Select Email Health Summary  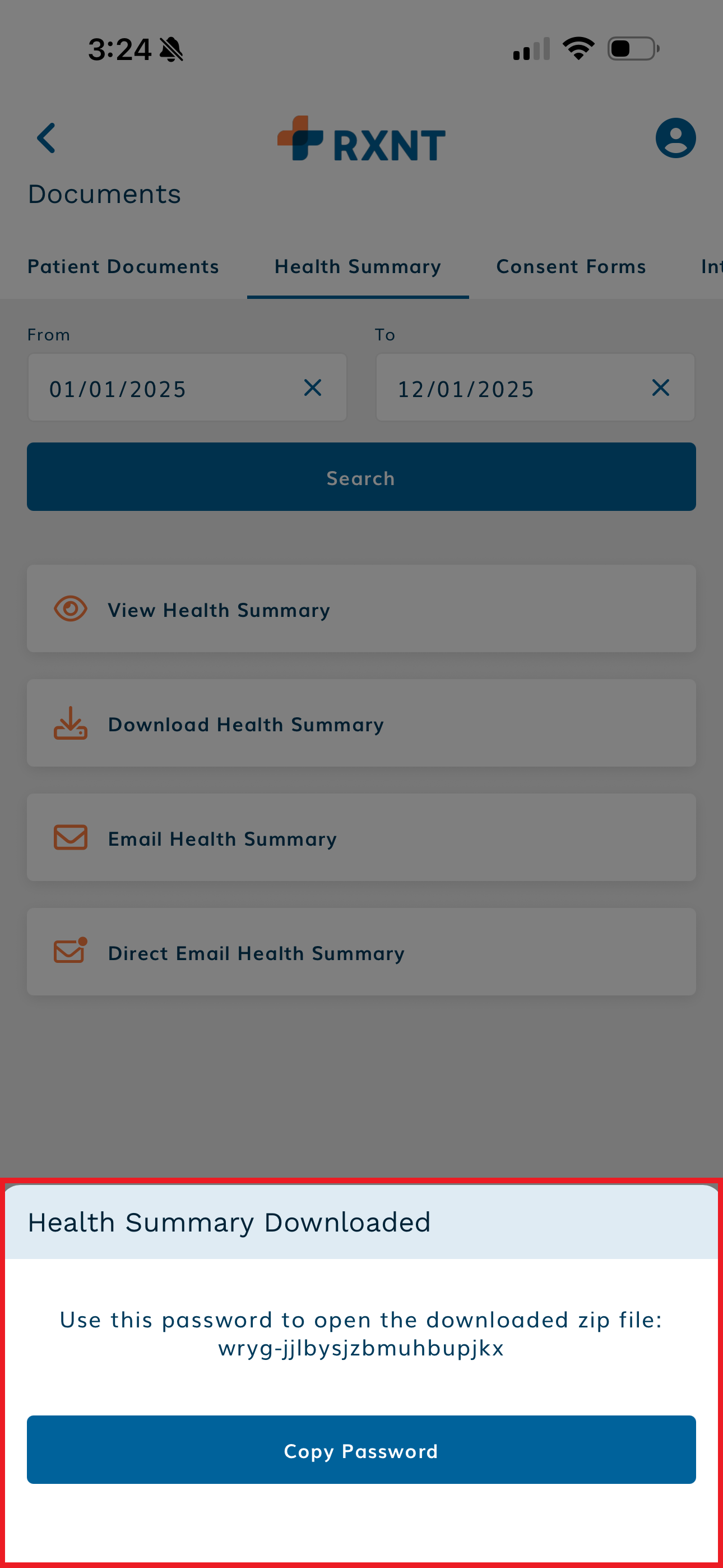361,838
